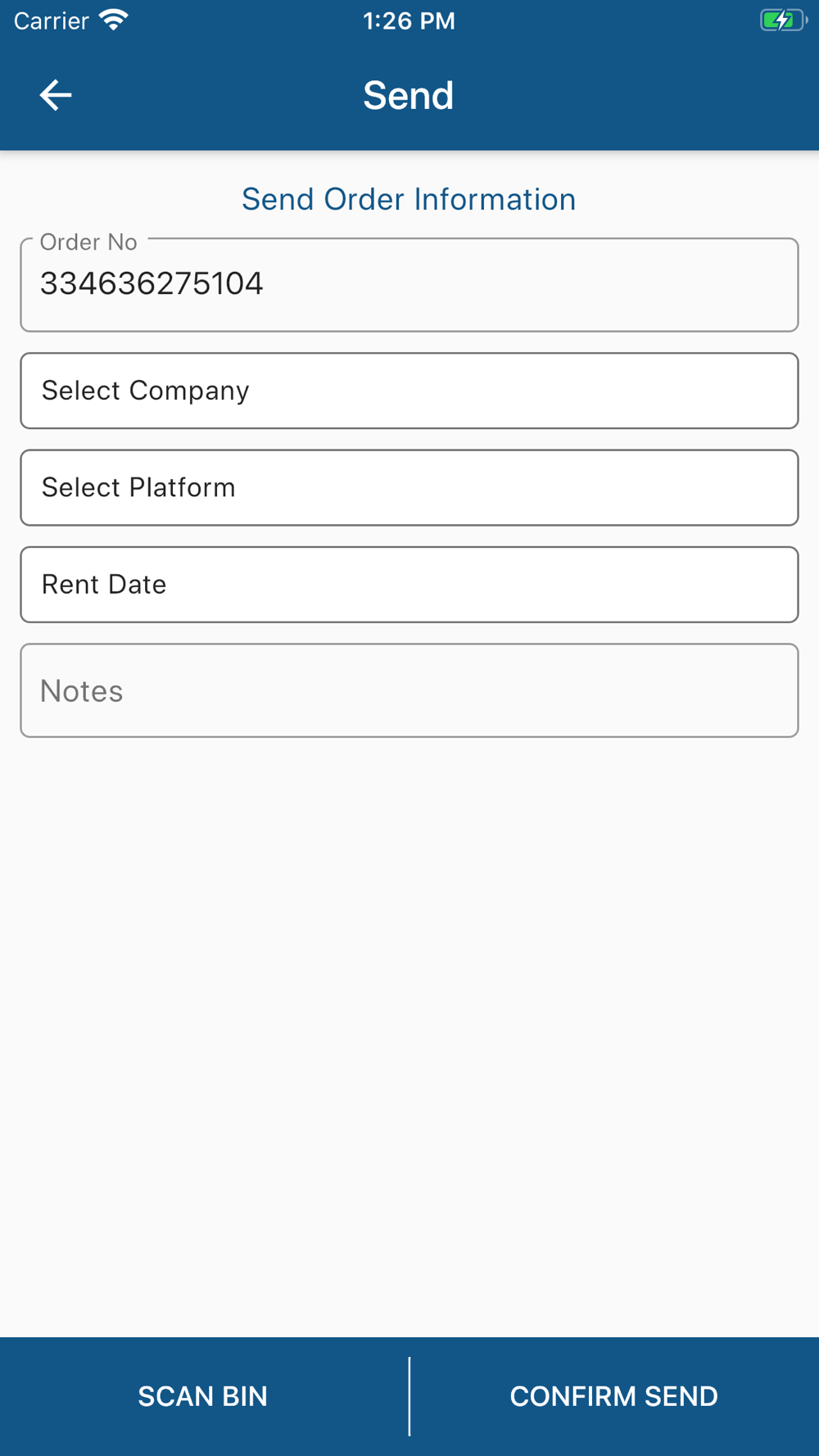Viewport: 819px width, 1456px height.
Task: Pick a Rent Date
Action: pos(409,585)
